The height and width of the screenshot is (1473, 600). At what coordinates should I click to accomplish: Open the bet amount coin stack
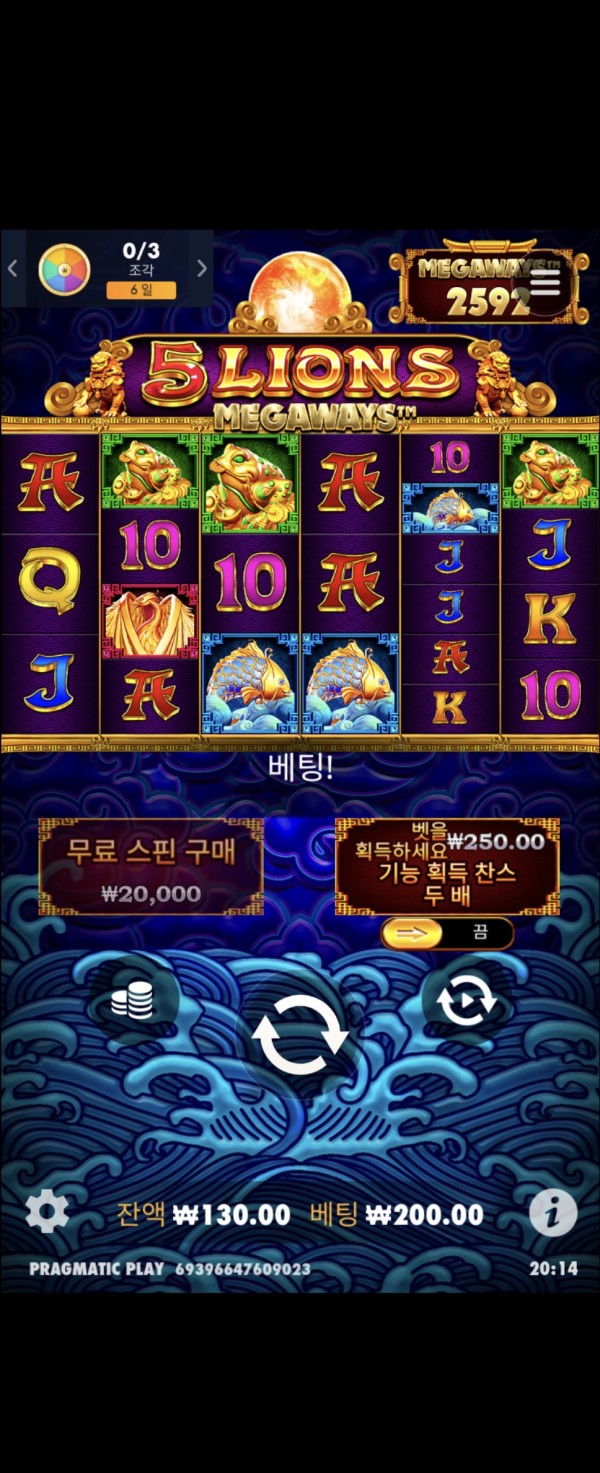click(133, 1001)
